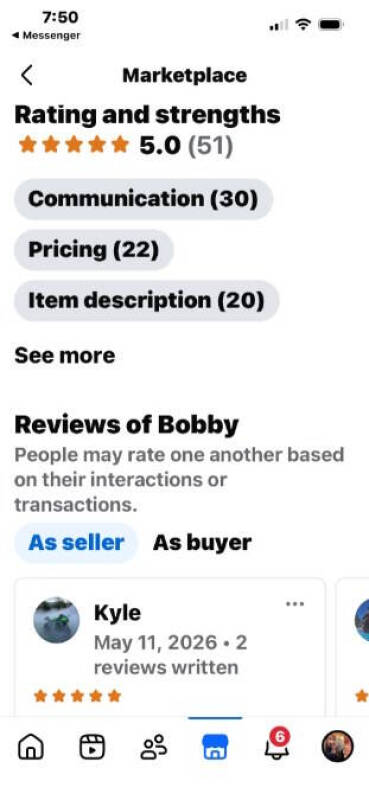Image resolution: width=369 pixels, height=800 pixels.
Task: Select the Pricing (22) chip
Action: pyautogui.click(x=93, y=250)
